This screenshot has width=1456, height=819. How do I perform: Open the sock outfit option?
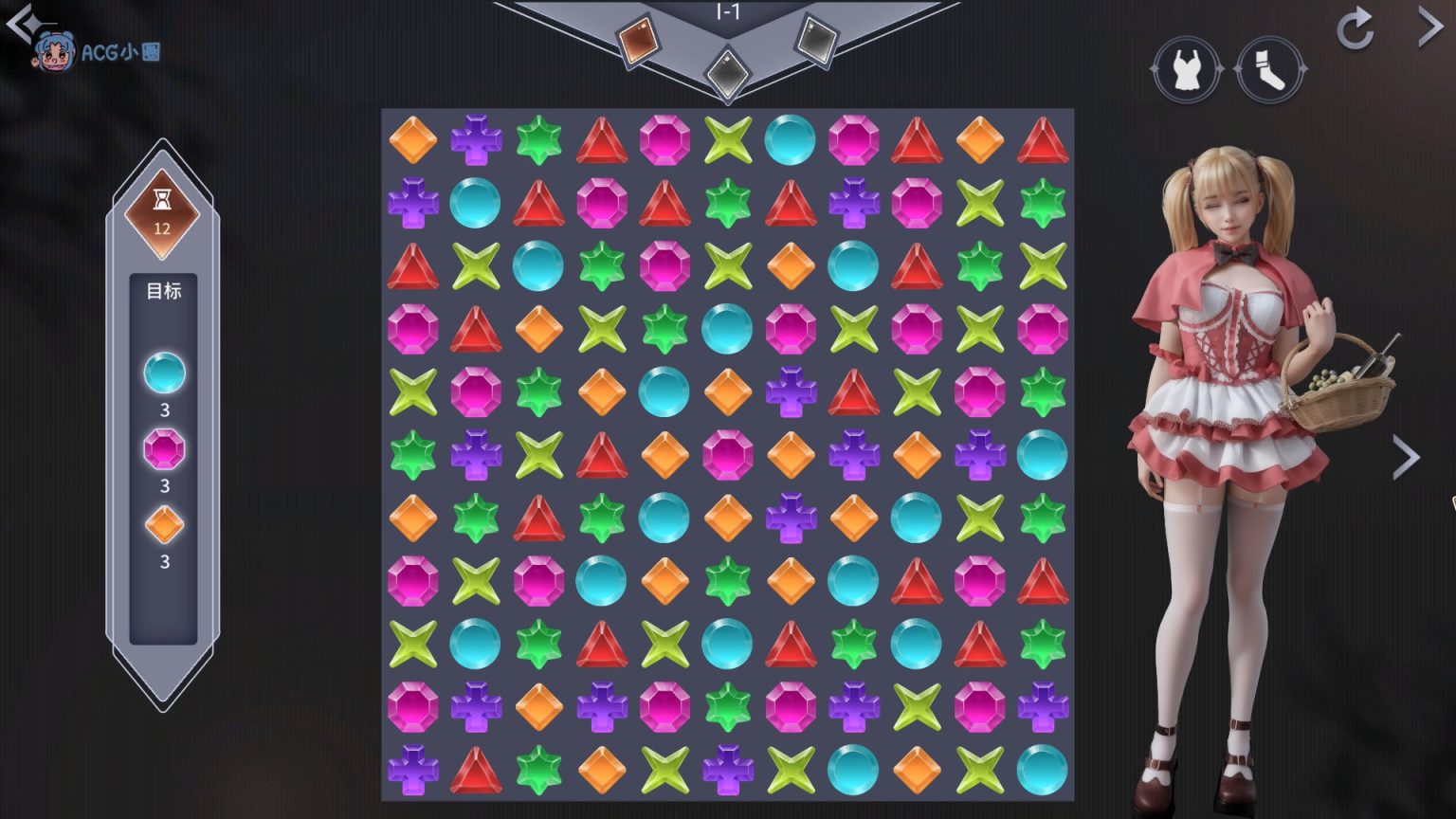point(1270,69)
